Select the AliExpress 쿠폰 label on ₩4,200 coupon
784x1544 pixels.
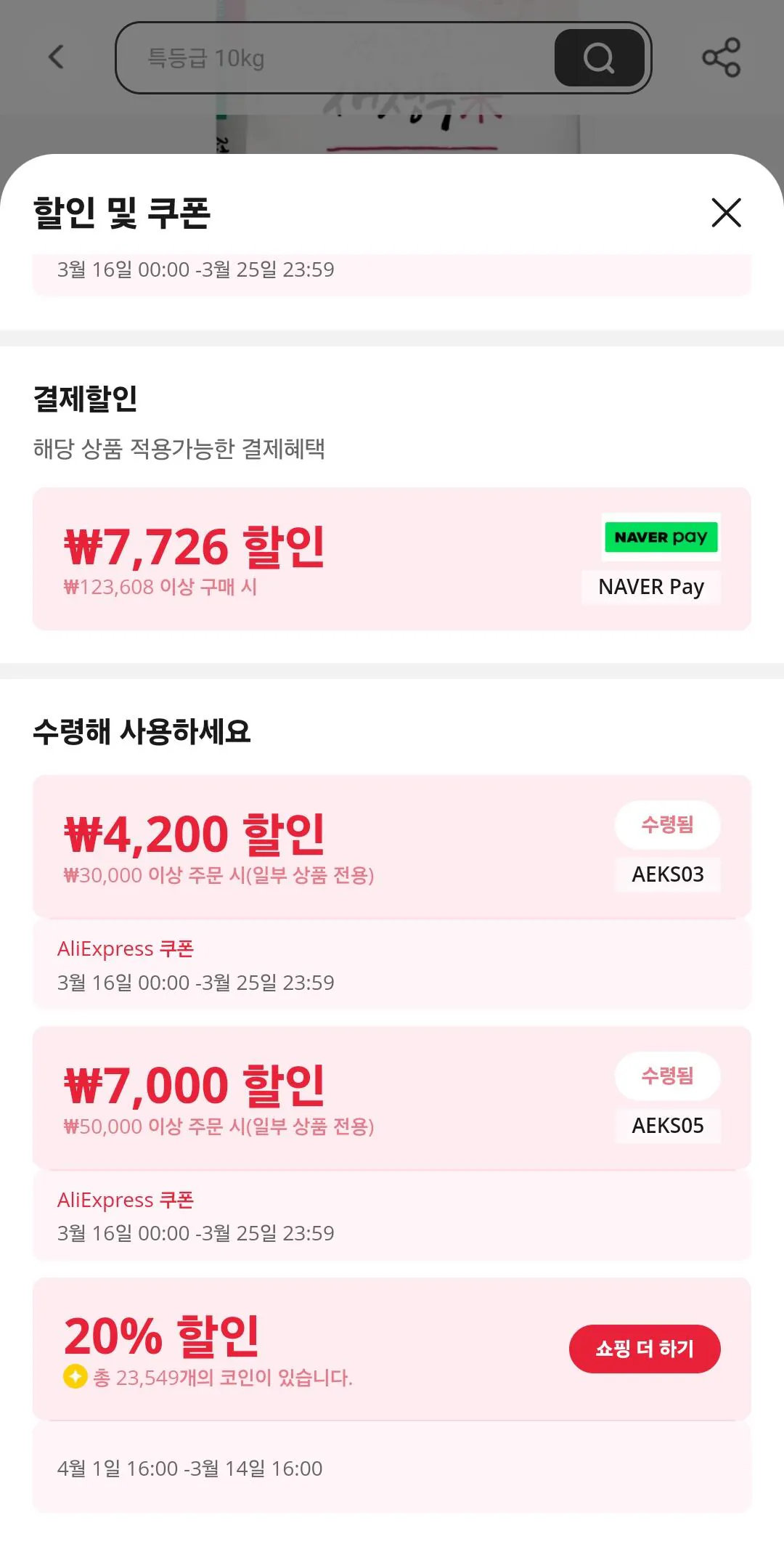tap(126, 948)
